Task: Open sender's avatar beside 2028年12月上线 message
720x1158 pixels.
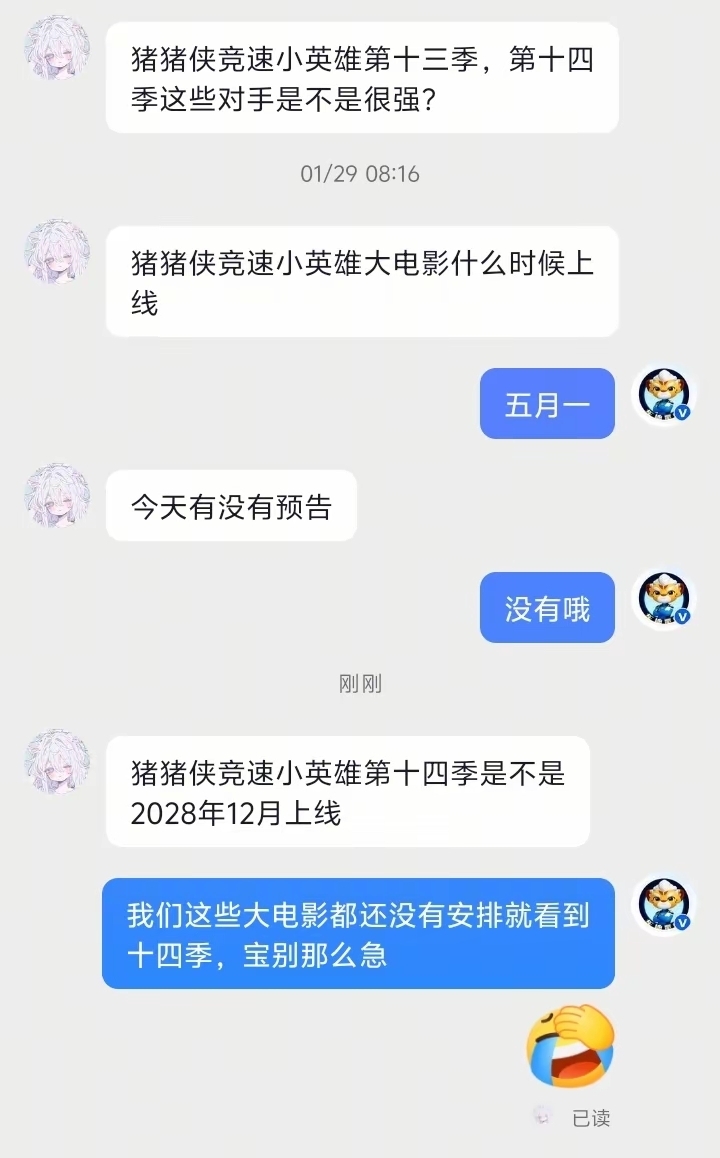Action: click(x=57, y=762)
